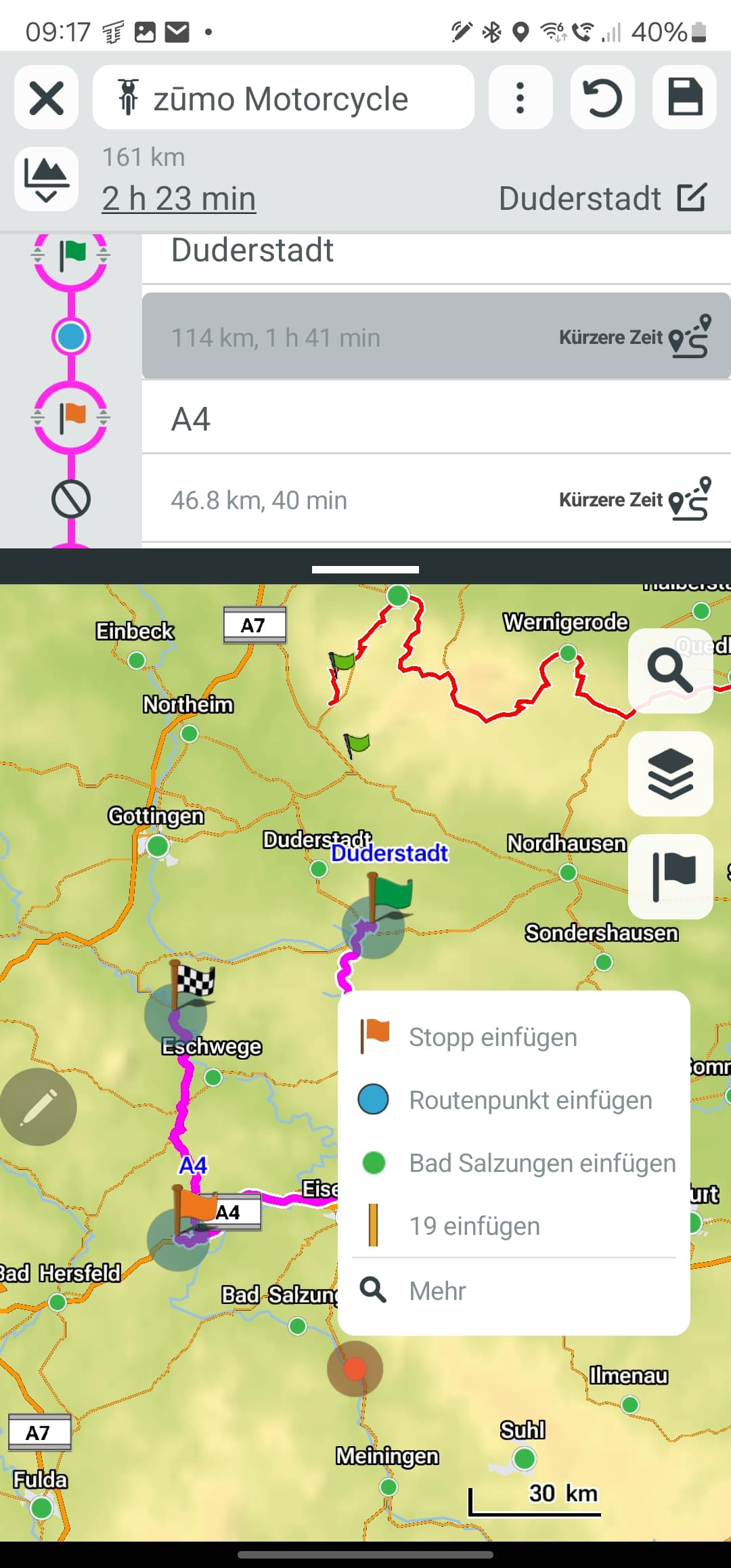Save the route with disk icon

point(684,97)
